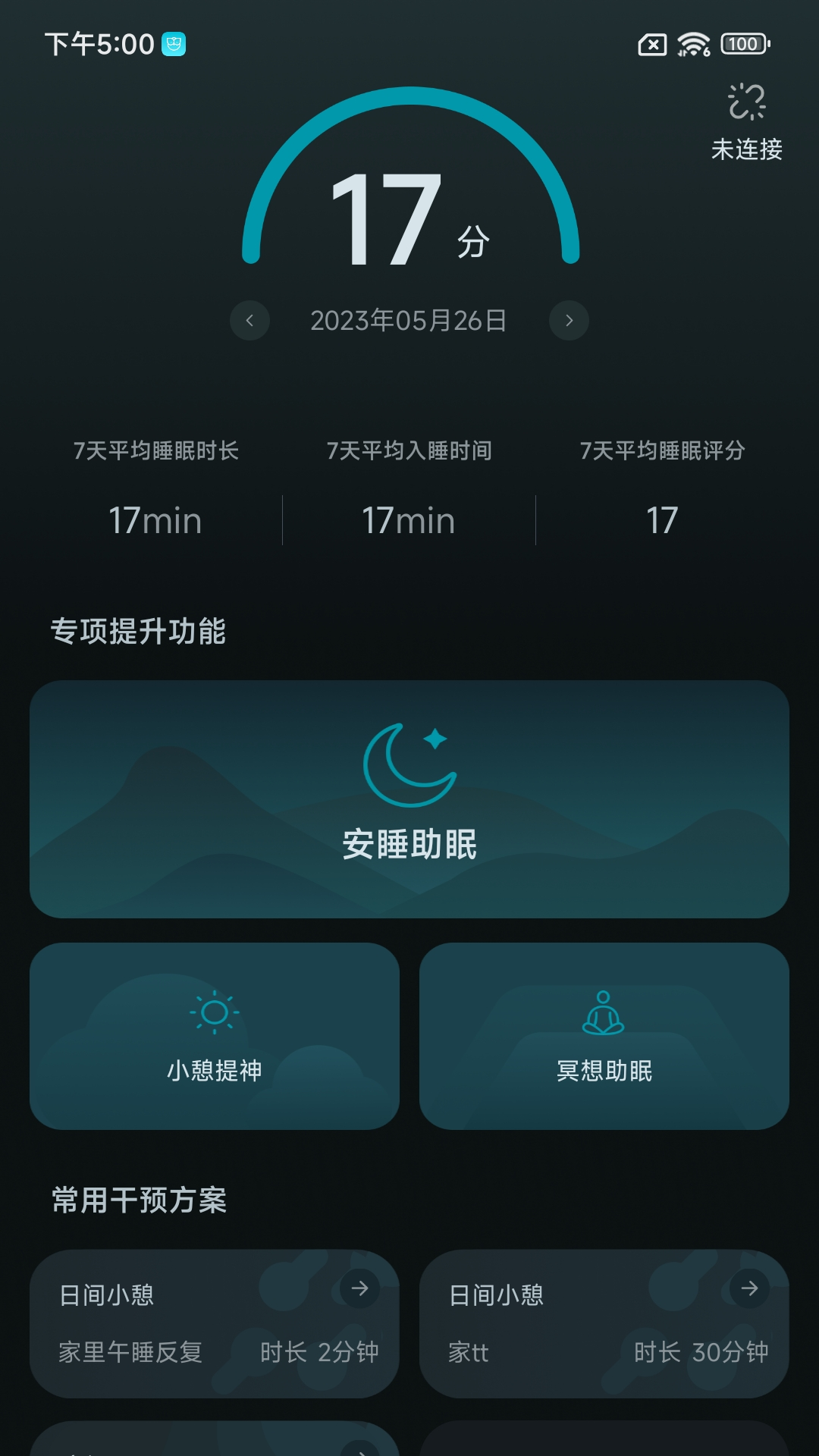Go to the previous day's sleep score
The width and height of the screenshot is (819, 1456).
click(x=249, y=321)
